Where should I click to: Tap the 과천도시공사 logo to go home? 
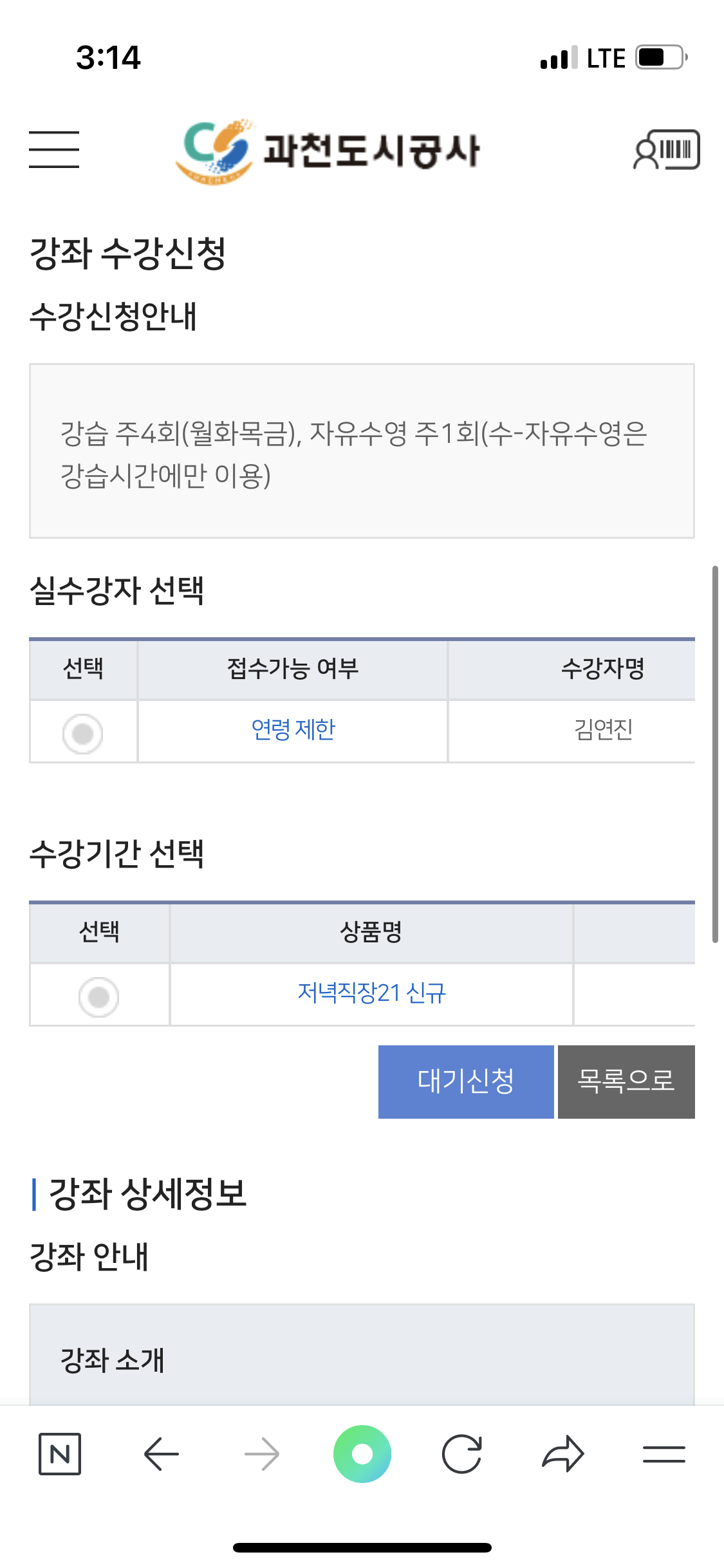pyautogui.click(x=328, y=151)
